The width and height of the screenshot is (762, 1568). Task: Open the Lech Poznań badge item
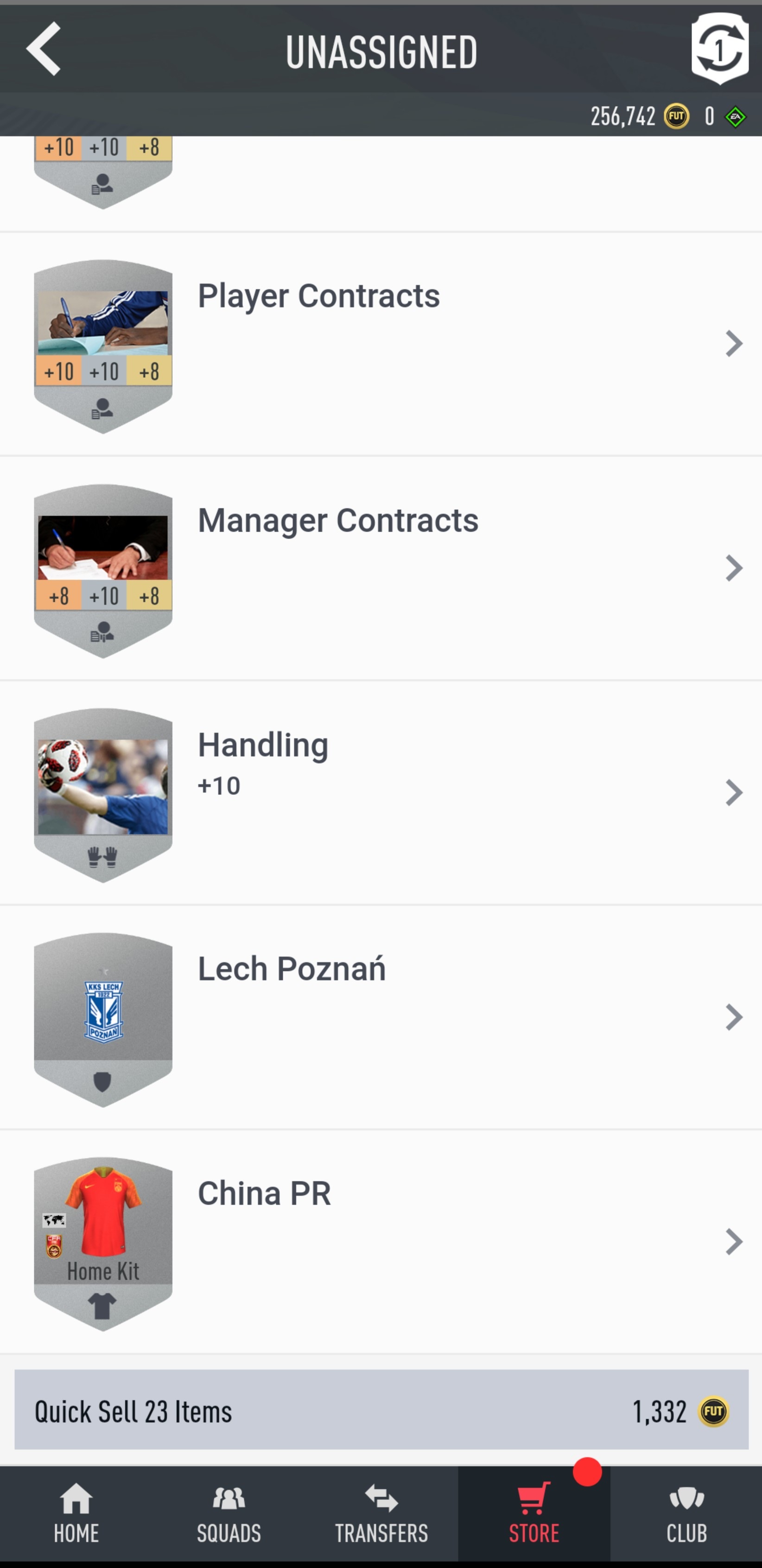[x=381, y=1018]
